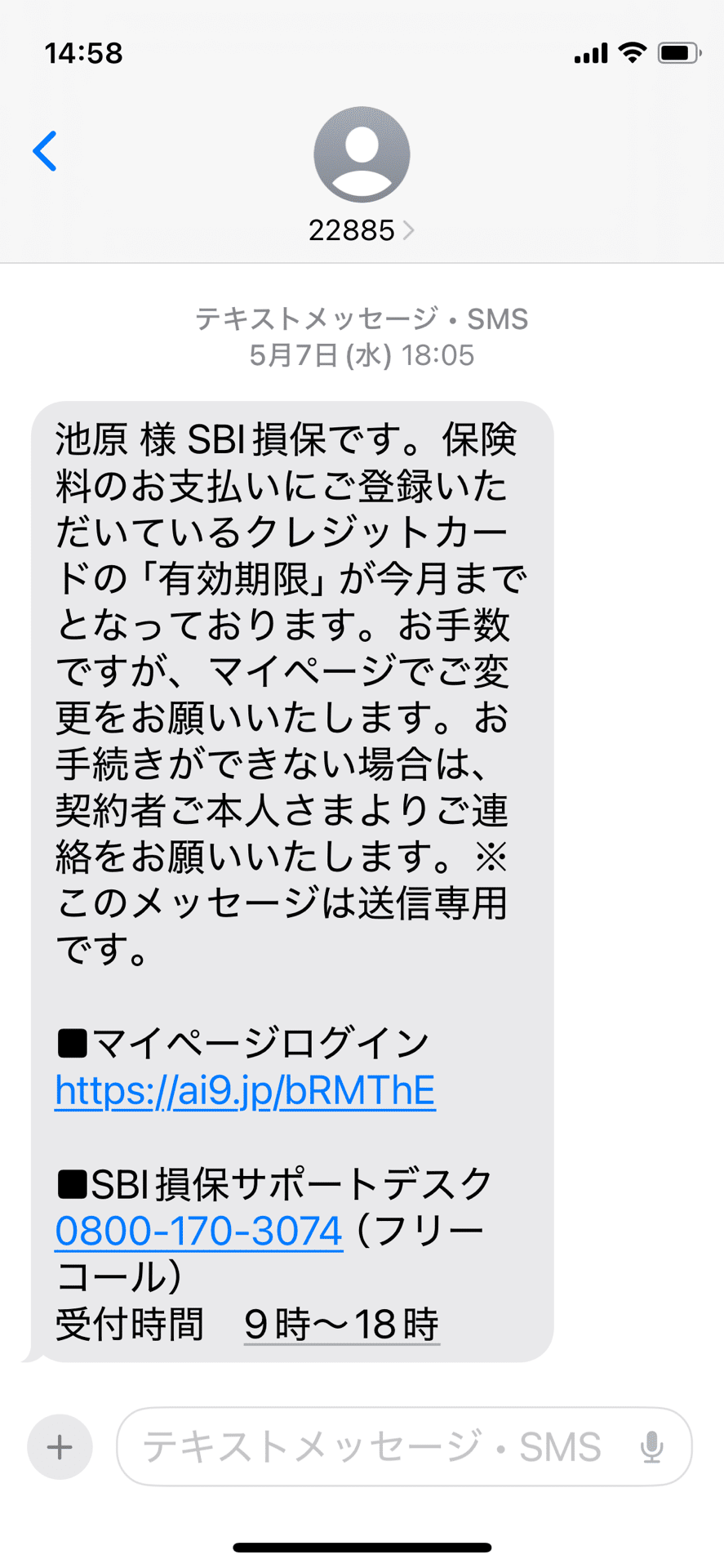This screenshot has height=1568, width=724.
Task: Tap the date header 5月7日 (水) 18:05
Action: pyautogui.click(x=362, y=355)
